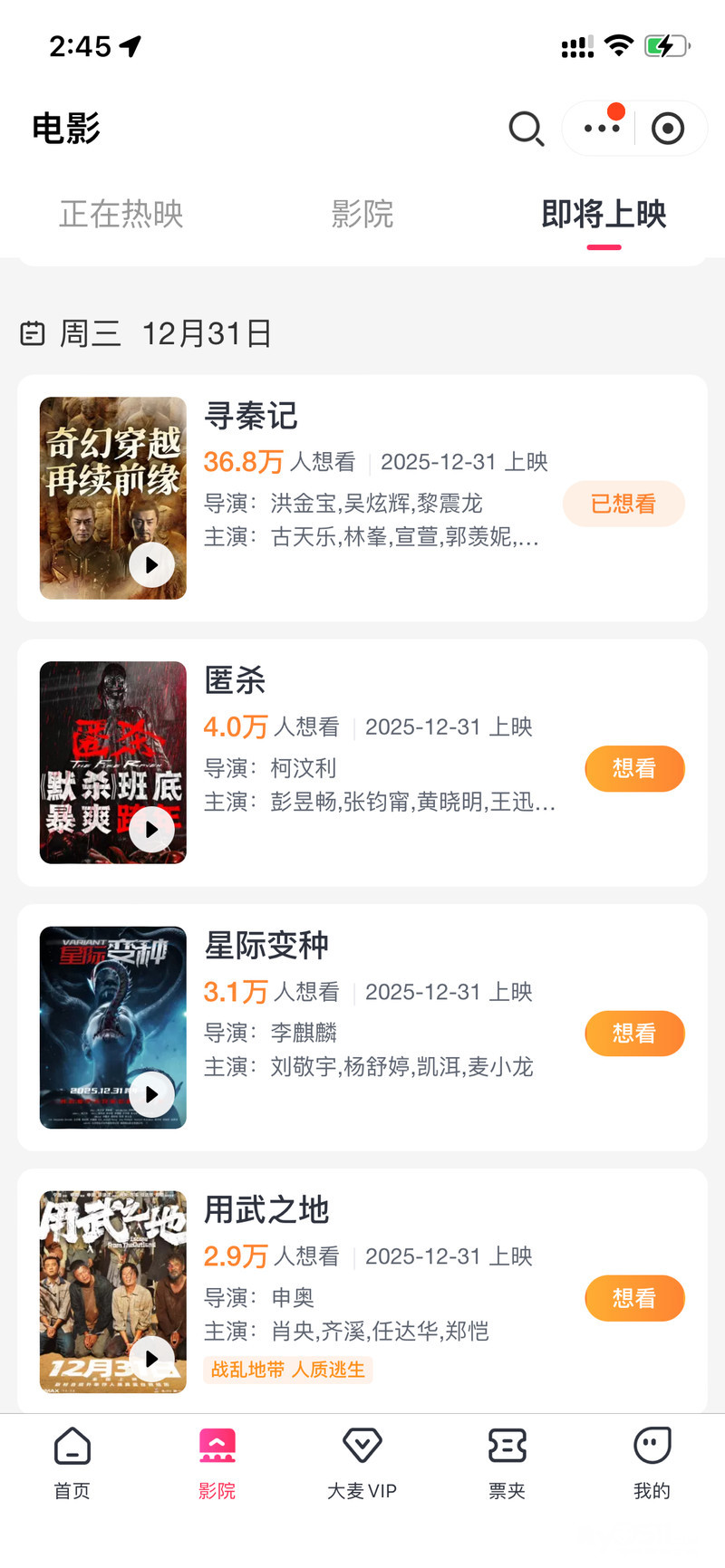Play the 寻秦记 trailer from its poster
The width and height of the screenshot is (725, 1568).
151,564
